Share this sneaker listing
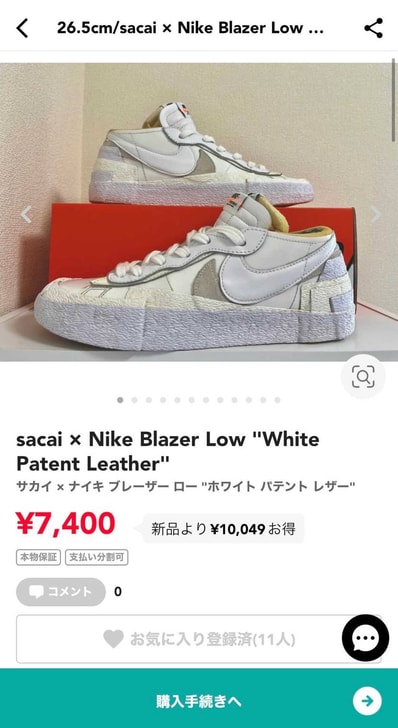The height and width of the screenshot is (728, 398). 373,28
